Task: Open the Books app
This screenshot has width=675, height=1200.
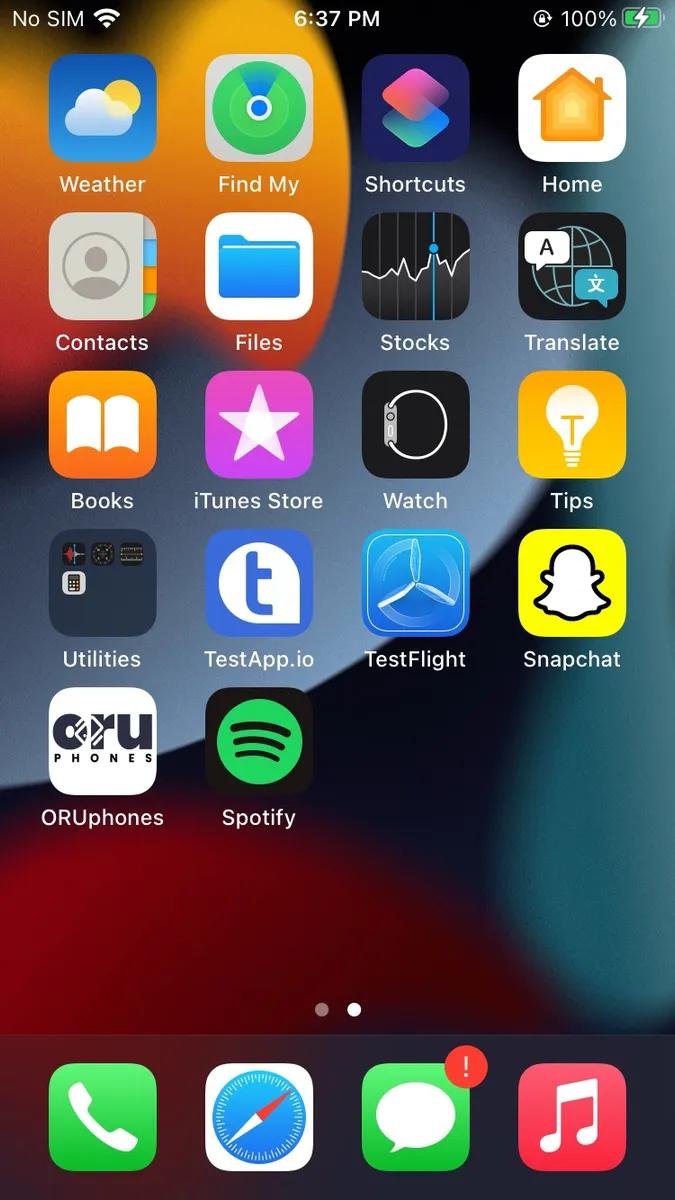Action: 103,425
